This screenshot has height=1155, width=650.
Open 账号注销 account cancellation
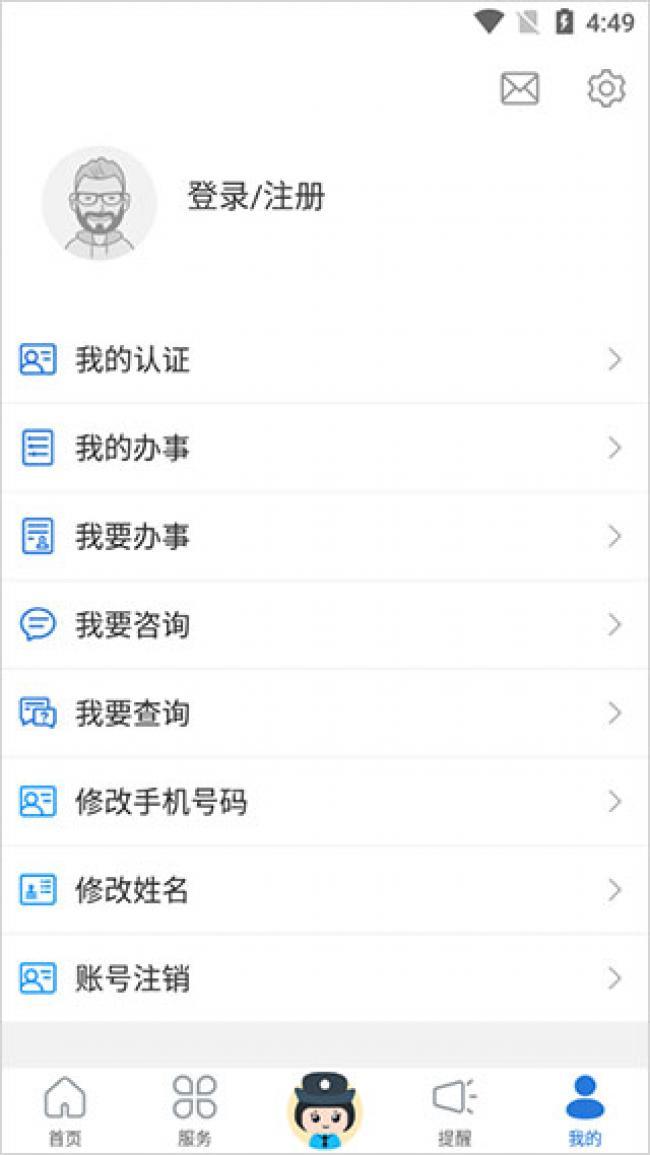[324, 978]
